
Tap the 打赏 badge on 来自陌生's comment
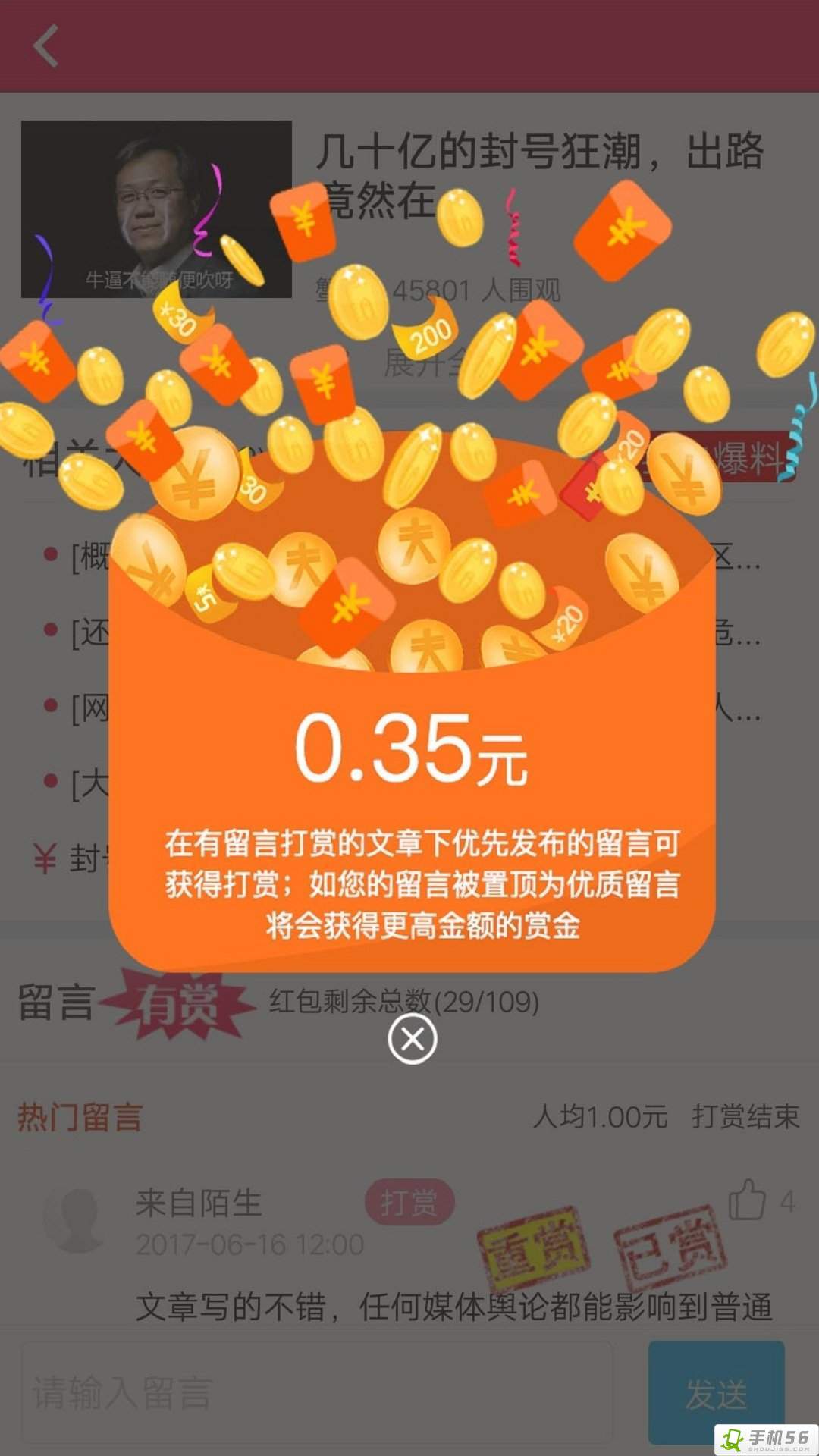click(409, 1202)
